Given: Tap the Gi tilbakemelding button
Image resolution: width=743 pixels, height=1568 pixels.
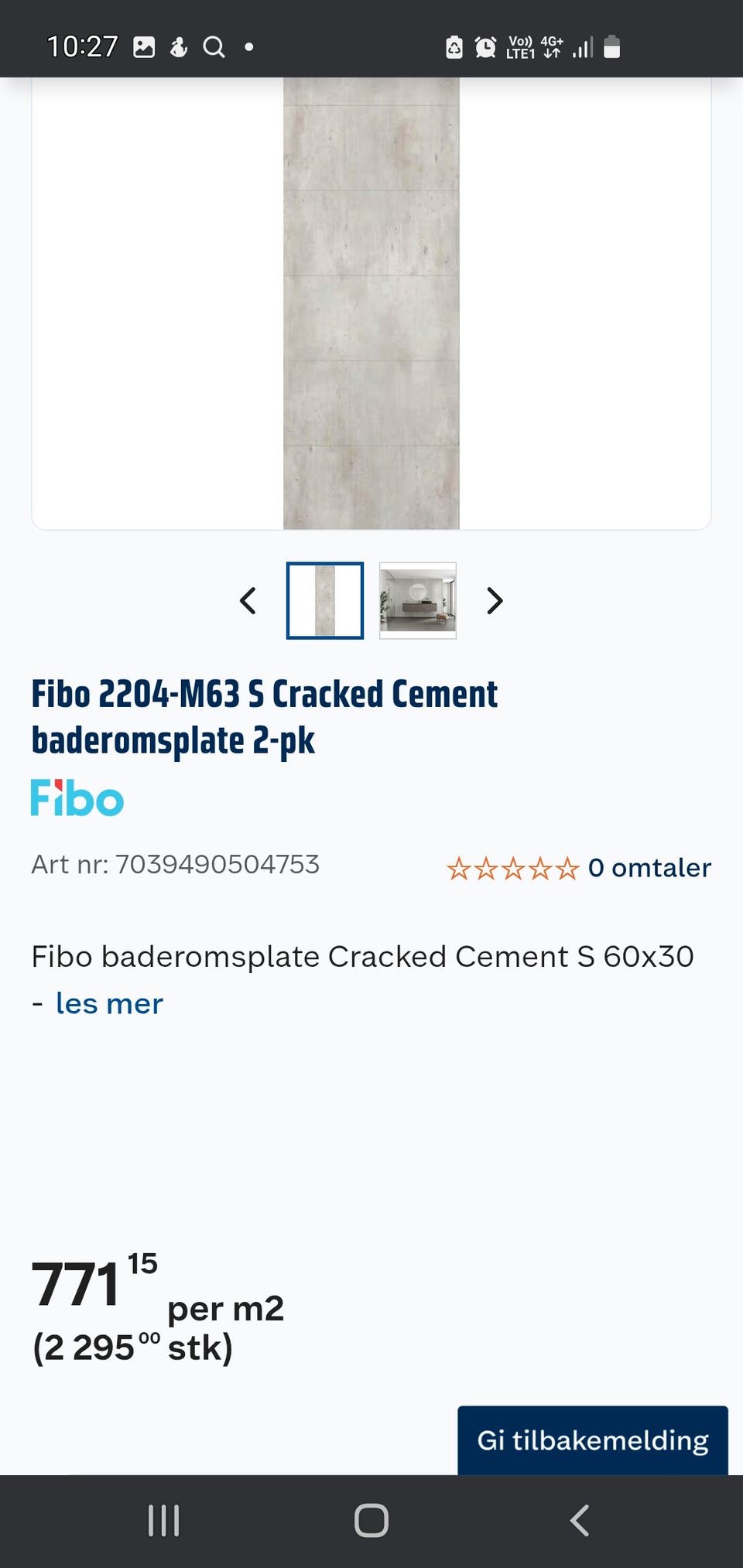Looking at the screenshot, I should pyautogui.click(x=593, y=1440).
